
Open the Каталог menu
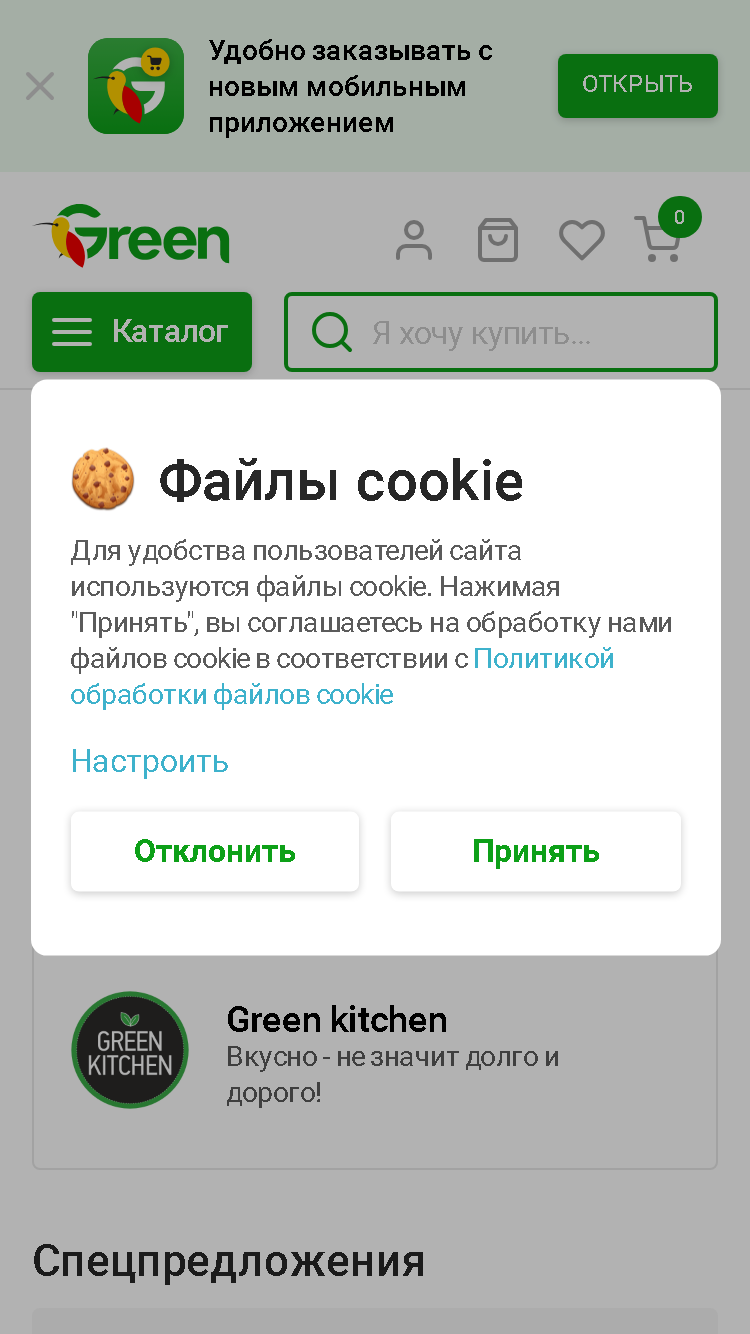tap(142, 332)
